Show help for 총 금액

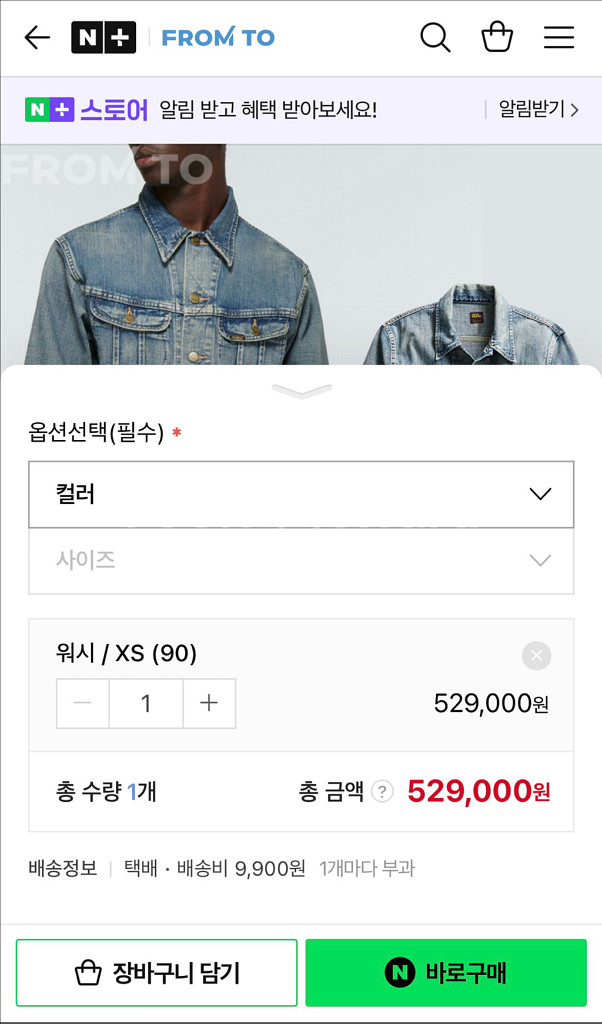[x=382, y=792]
